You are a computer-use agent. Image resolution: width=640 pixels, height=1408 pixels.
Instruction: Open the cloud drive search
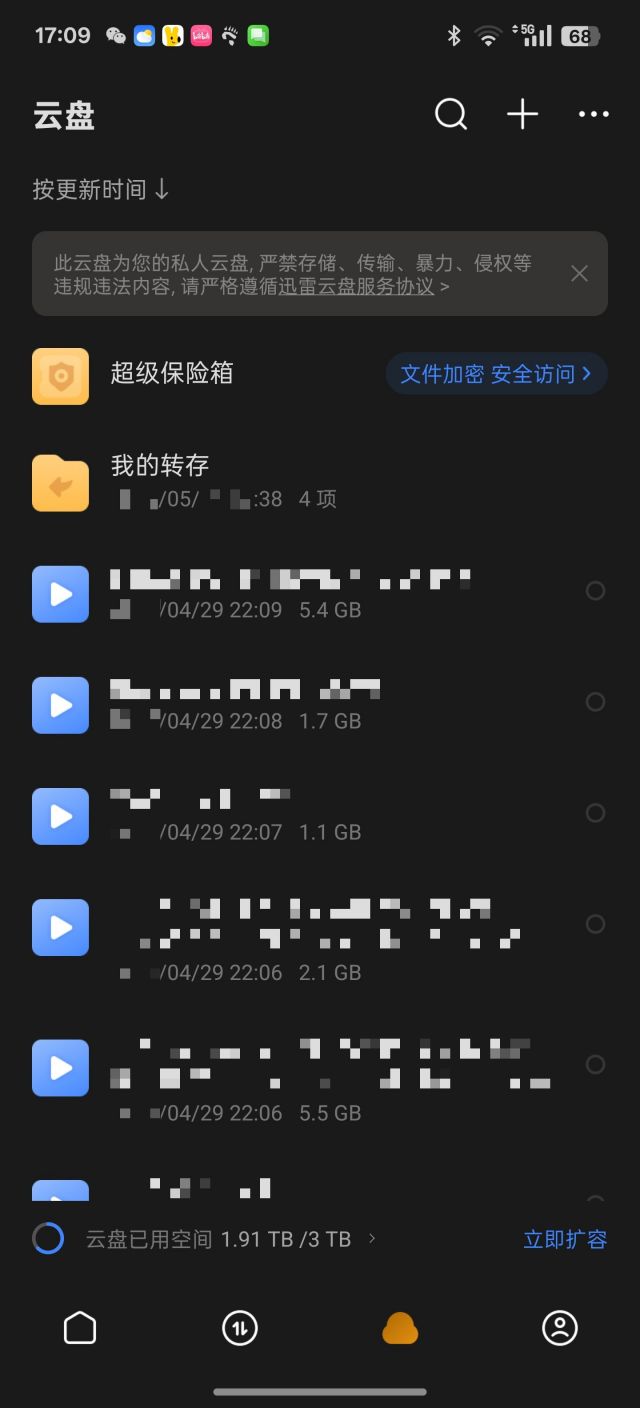click(x=451, y=115)
